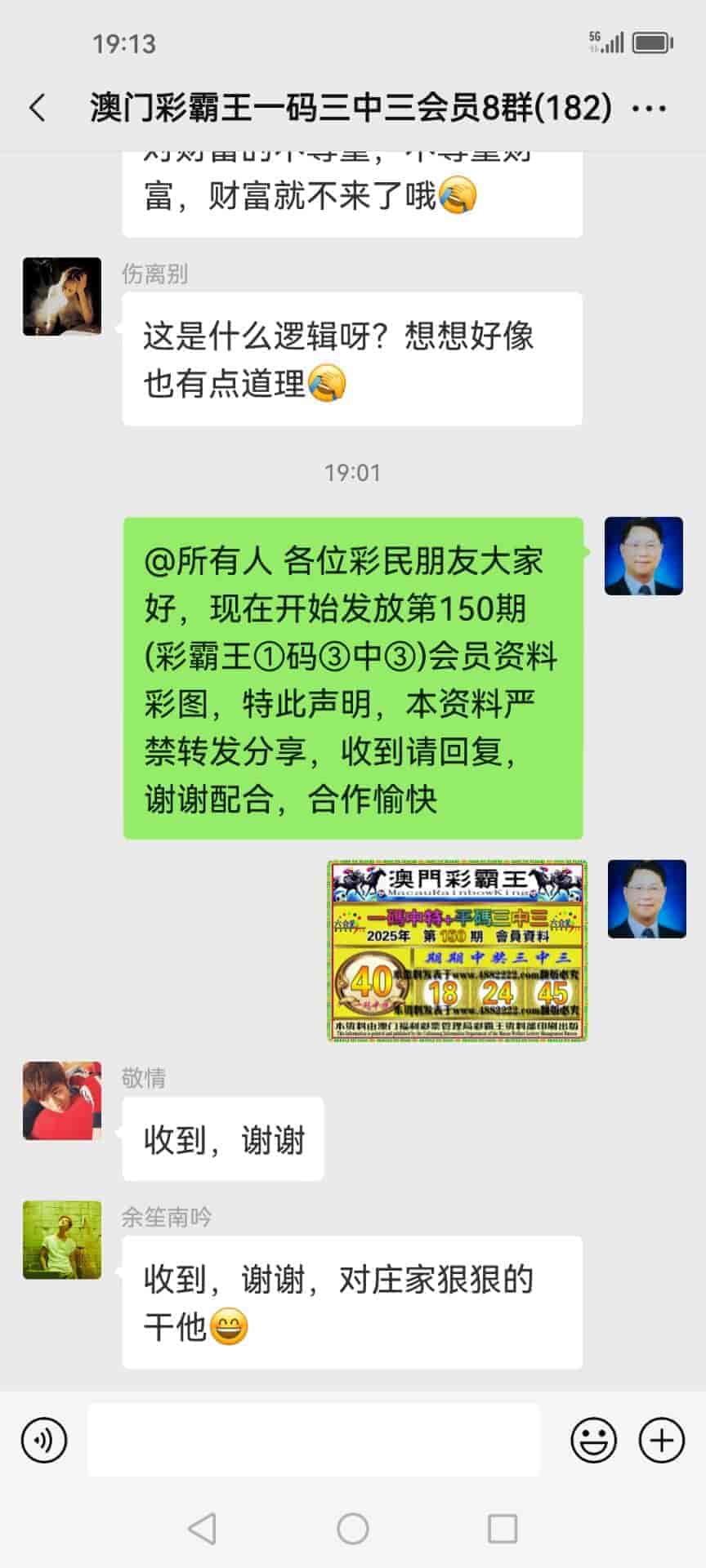Open the emoji picker
Screen dimensions: 706x1568
(593, 1440)
